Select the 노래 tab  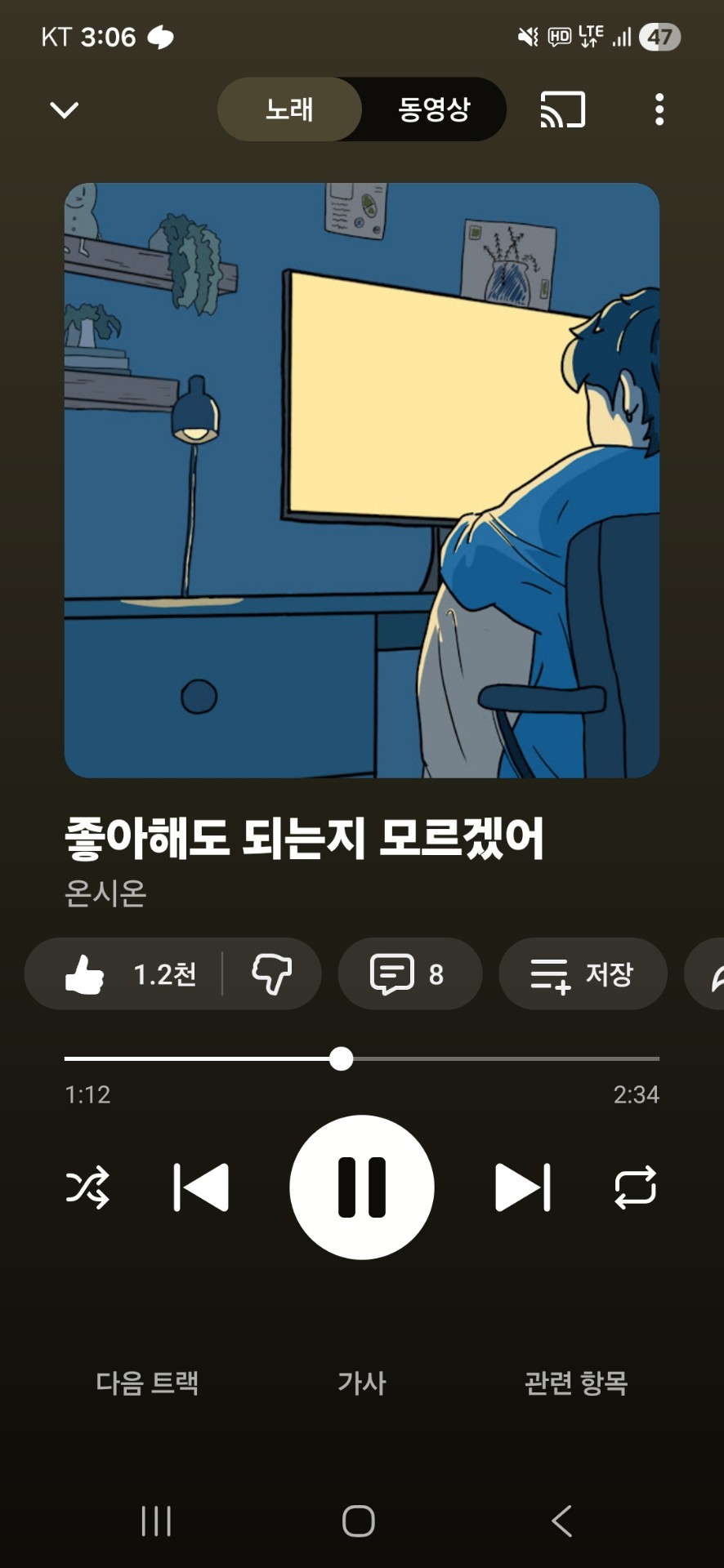(289, 109)
